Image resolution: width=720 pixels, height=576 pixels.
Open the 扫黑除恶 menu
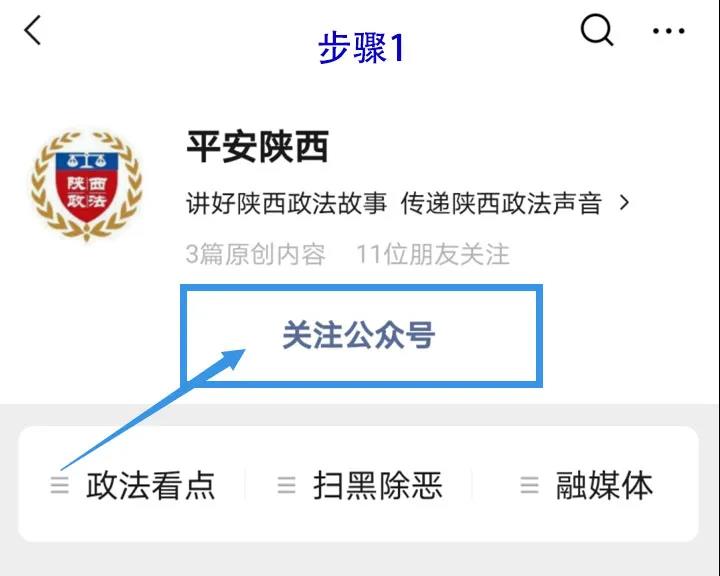pyautogui.click(x=361, y=485)
